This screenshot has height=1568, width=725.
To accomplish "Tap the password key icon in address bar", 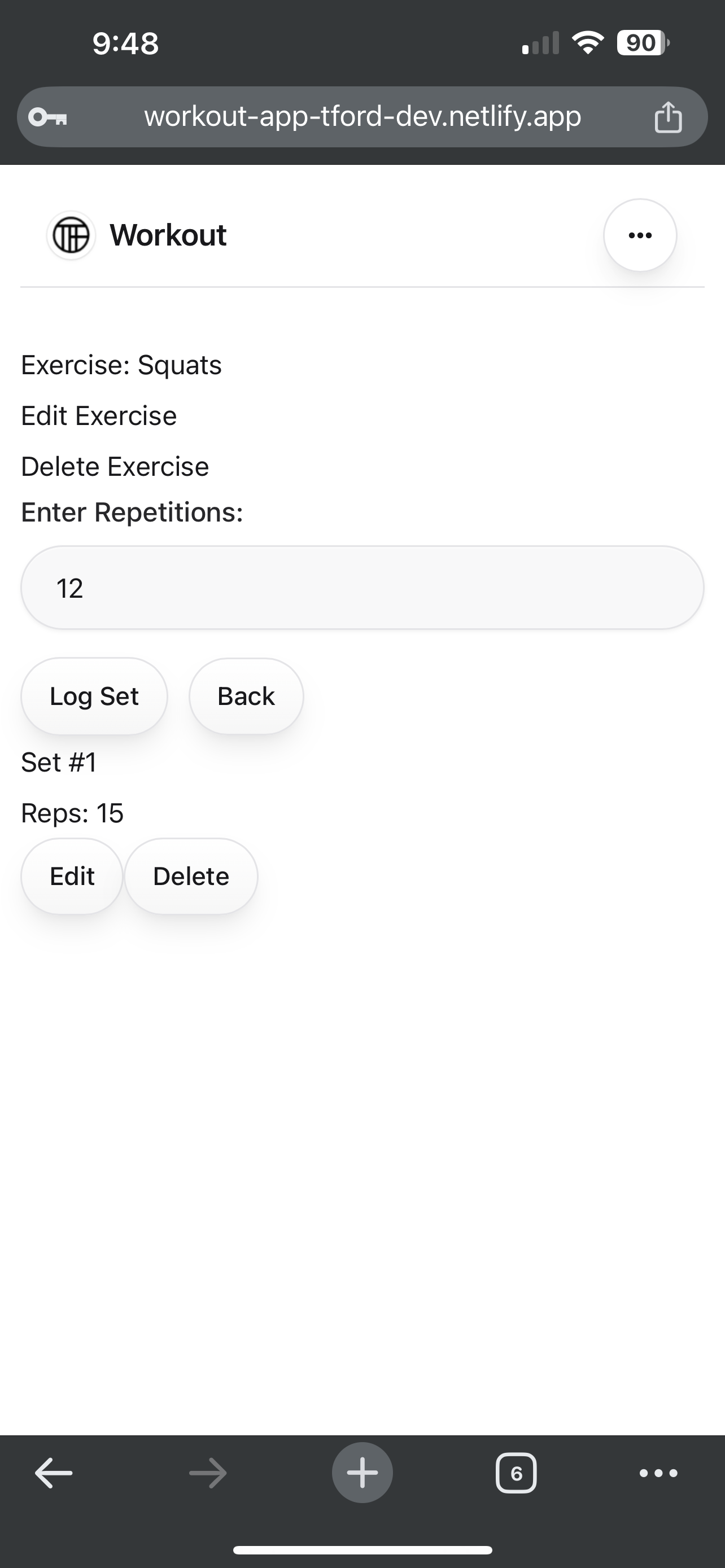I will [x=47, y=117].
